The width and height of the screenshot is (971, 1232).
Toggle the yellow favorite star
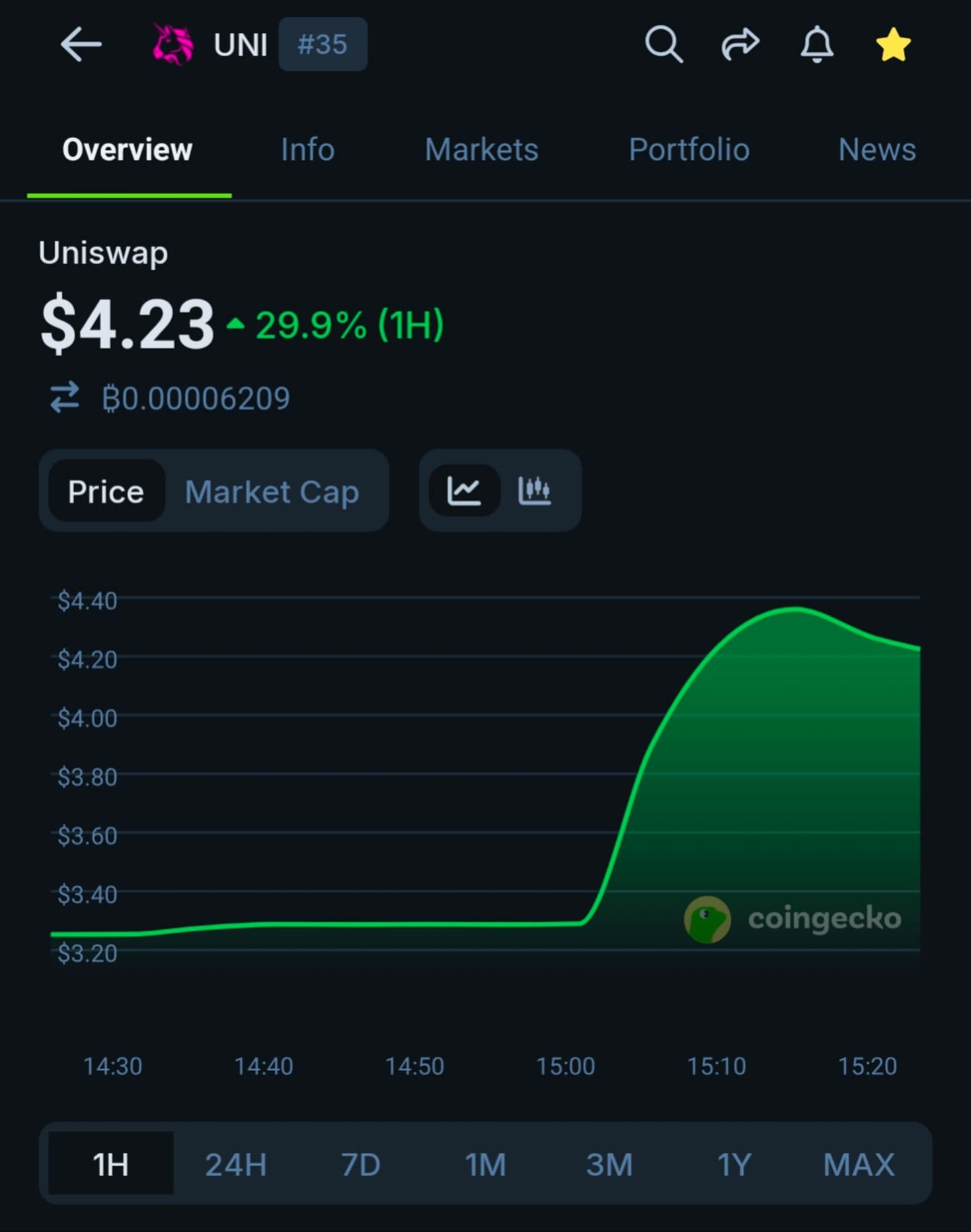[x=893, y=45]
